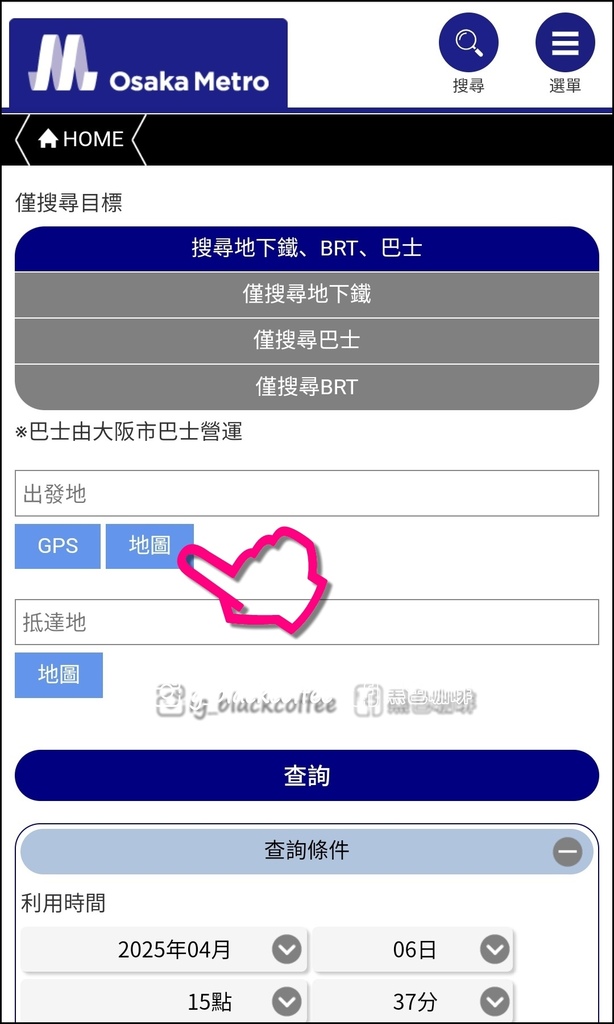The height and width of the screenshot is (1024, 614).
Task: Switch to 僅搜尋地下鐵
Action: (306, 295)
